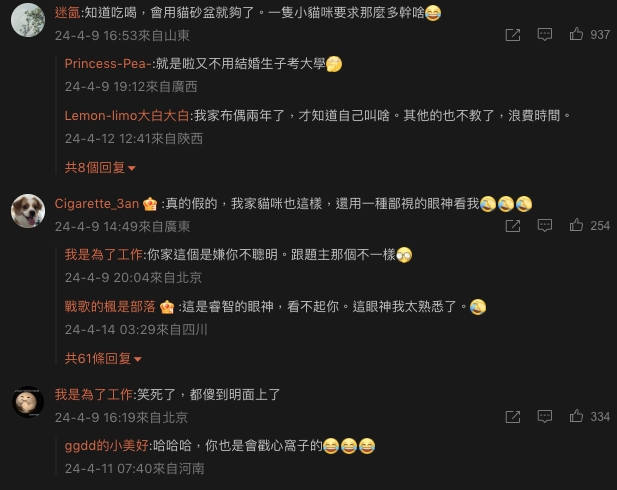Share Cigarette_3an's comment
This screenshot has width=617, height=490.
tap(512, 226)
